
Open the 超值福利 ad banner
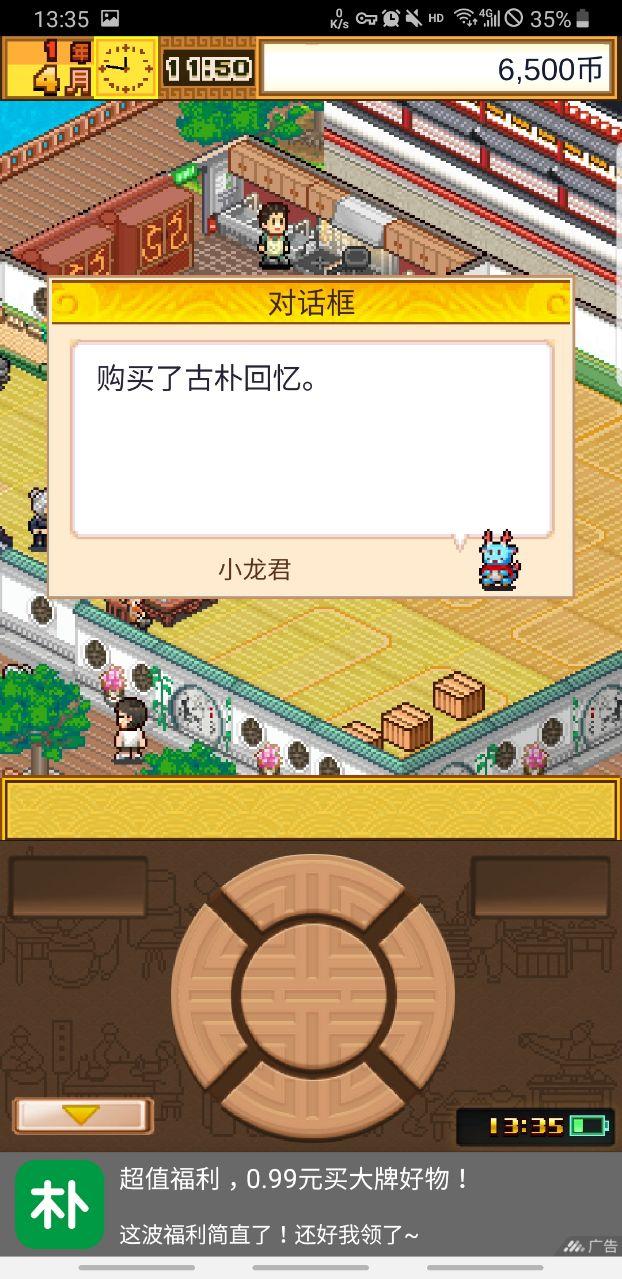311,1205
